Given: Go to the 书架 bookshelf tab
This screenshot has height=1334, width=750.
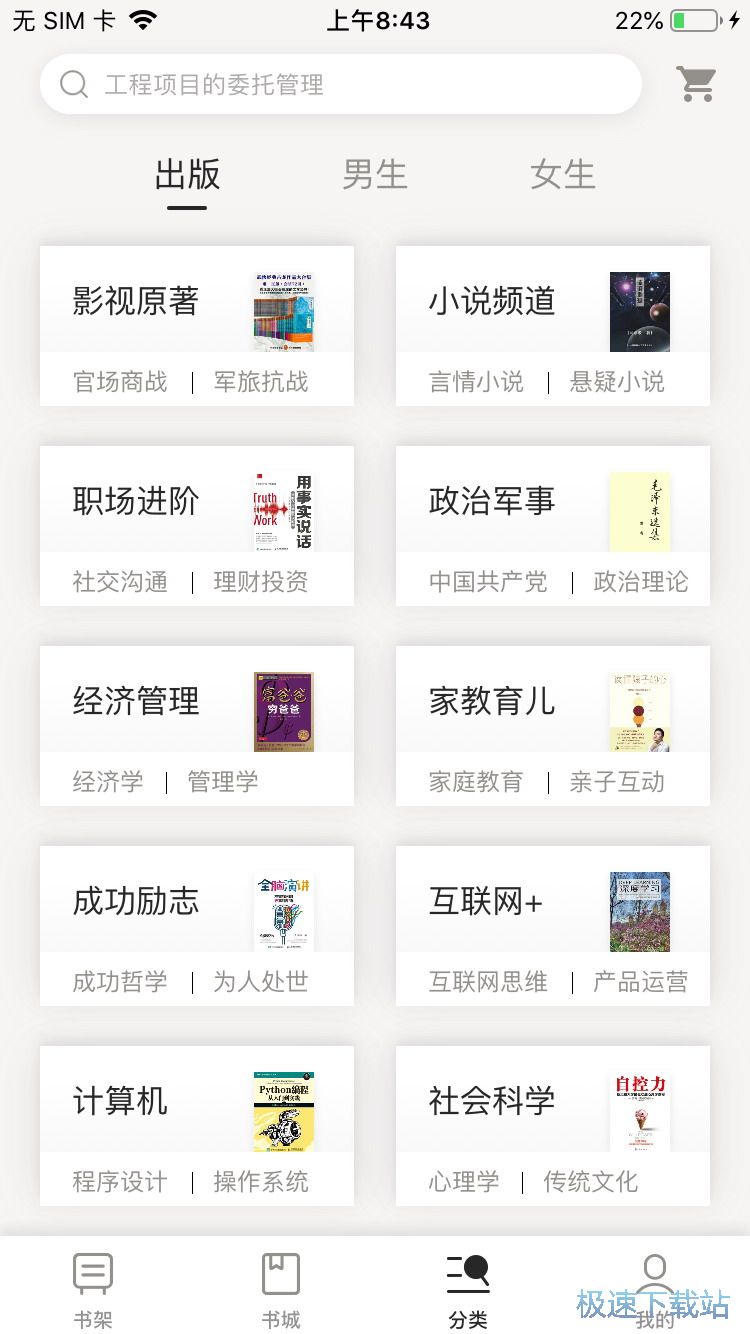Looking at the screenshot, I should point(93,1289).
